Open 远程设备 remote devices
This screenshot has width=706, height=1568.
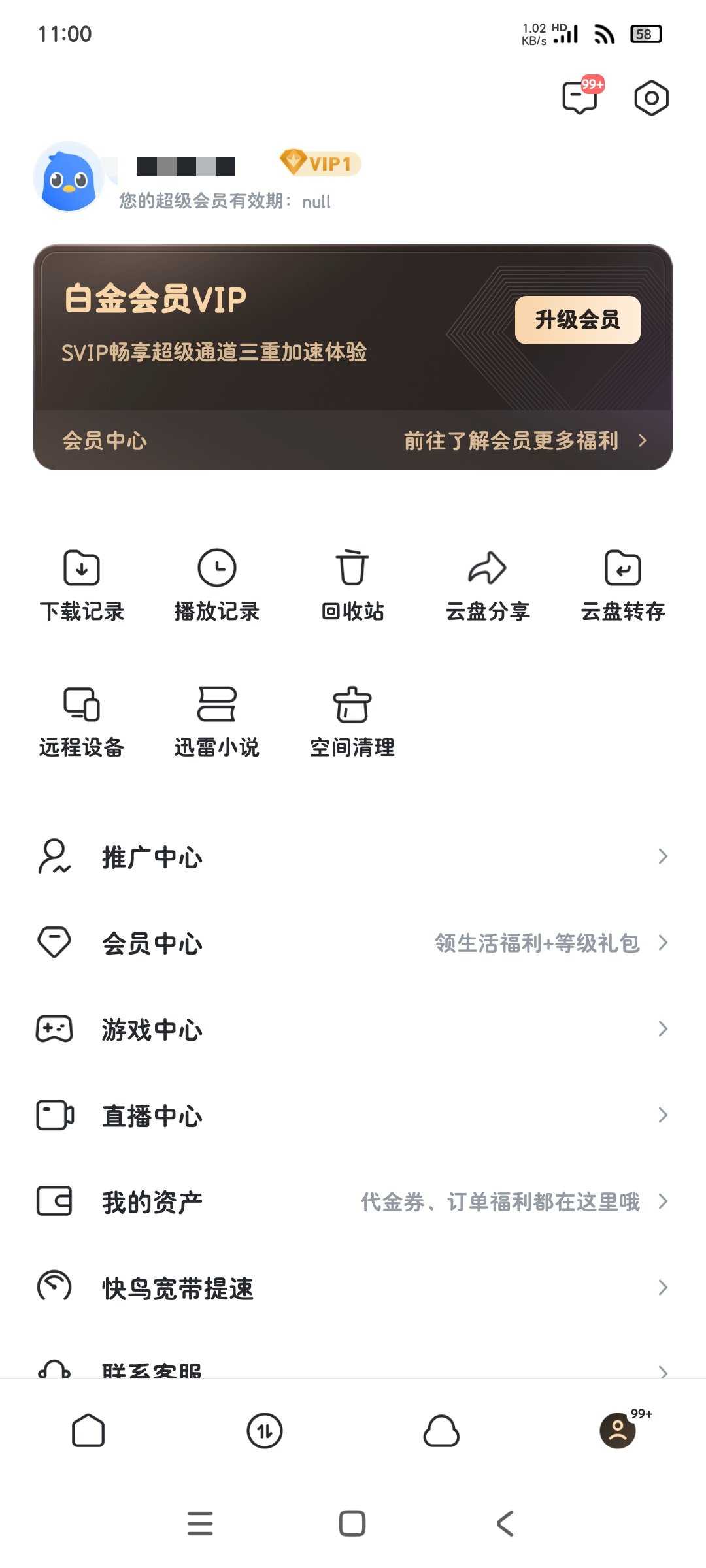coord(82,721)
